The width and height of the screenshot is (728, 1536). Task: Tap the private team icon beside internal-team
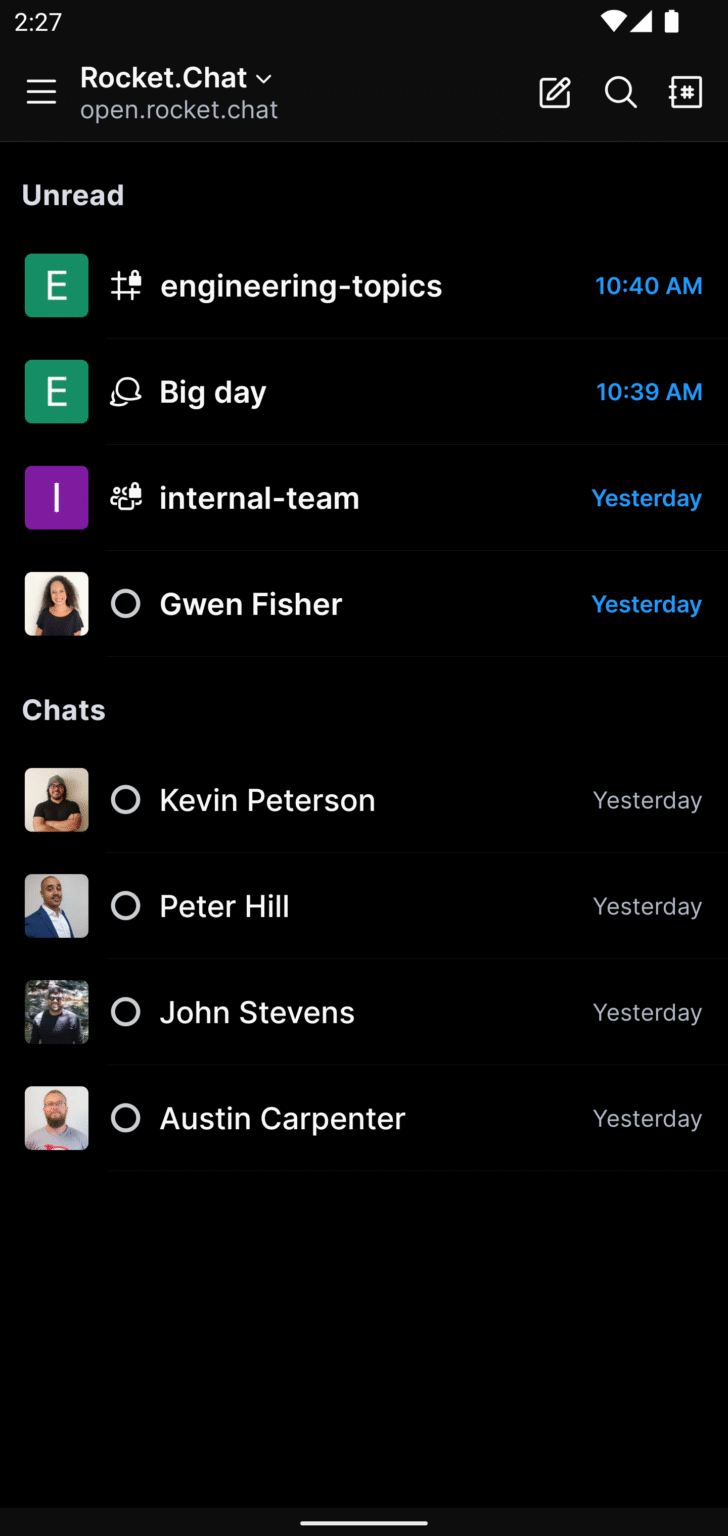pyautogui.click(x=125, y=497)
